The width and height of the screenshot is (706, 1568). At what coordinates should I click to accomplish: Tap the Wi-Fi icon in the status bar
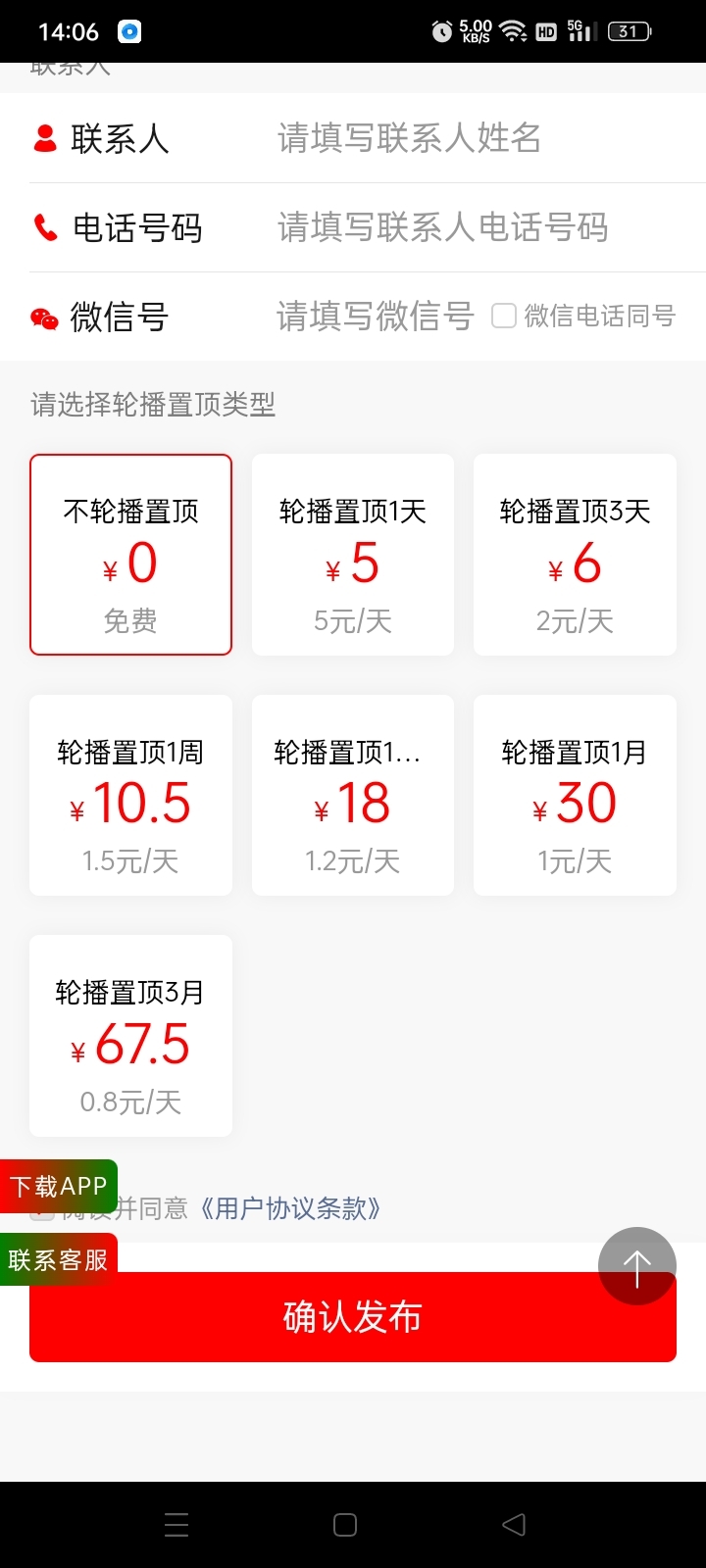[x=513, y=30]
